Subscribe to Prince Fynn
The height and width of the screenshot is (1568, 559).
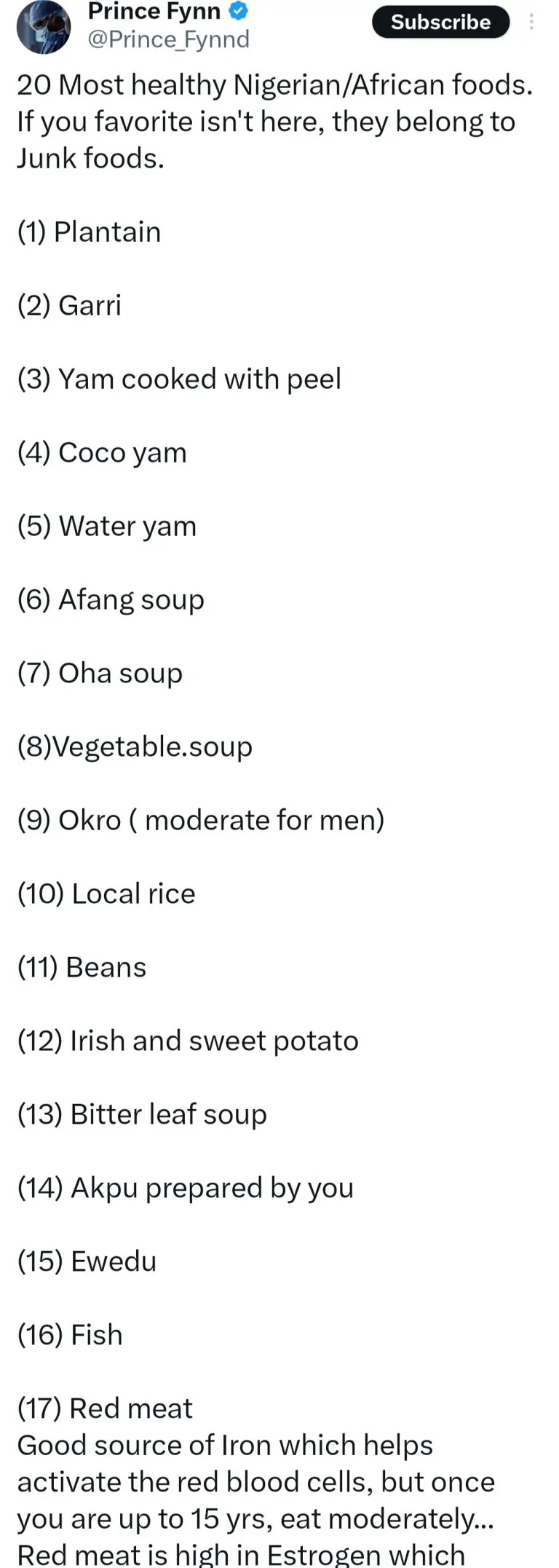coord(440,23)
